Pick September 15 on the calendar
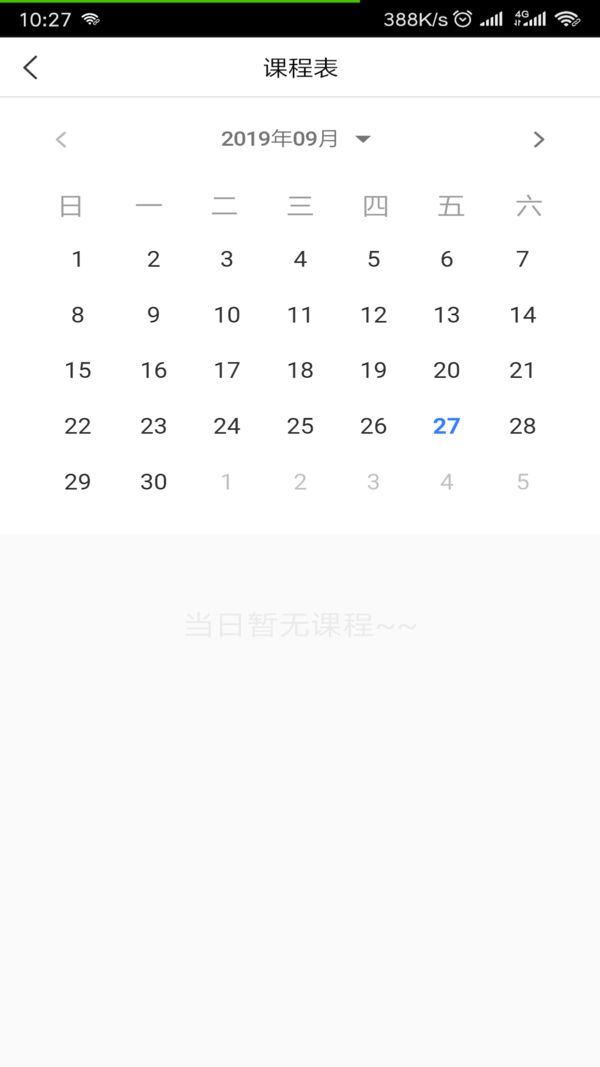 coord(77,371)
